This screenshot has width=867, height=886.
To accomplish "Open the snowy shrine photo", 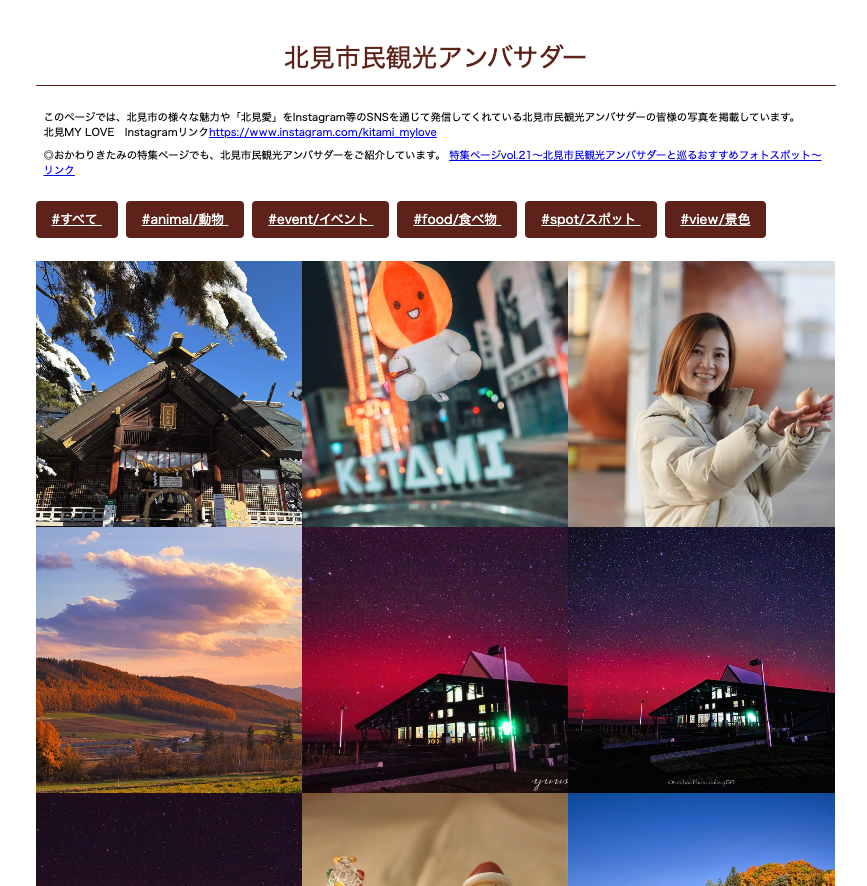I will tap(169, 394).
